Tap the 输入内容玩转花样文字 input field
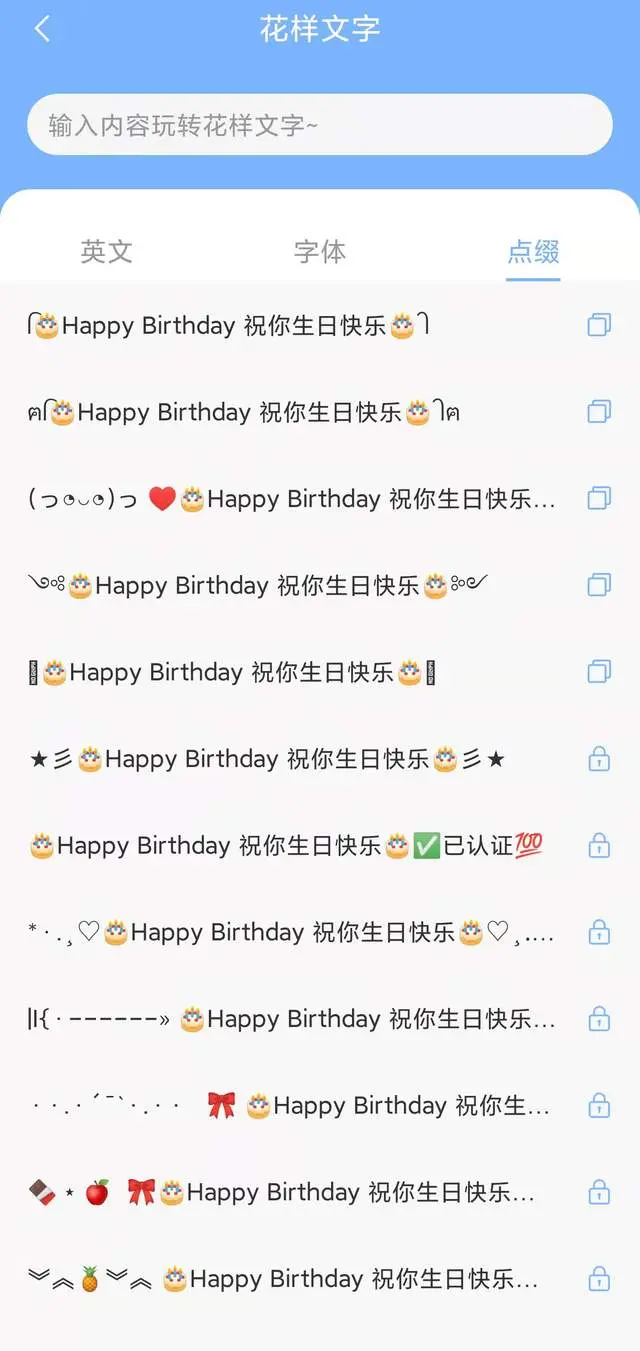This screenshot has width=640, height=1351. click(x=319, y=125)
